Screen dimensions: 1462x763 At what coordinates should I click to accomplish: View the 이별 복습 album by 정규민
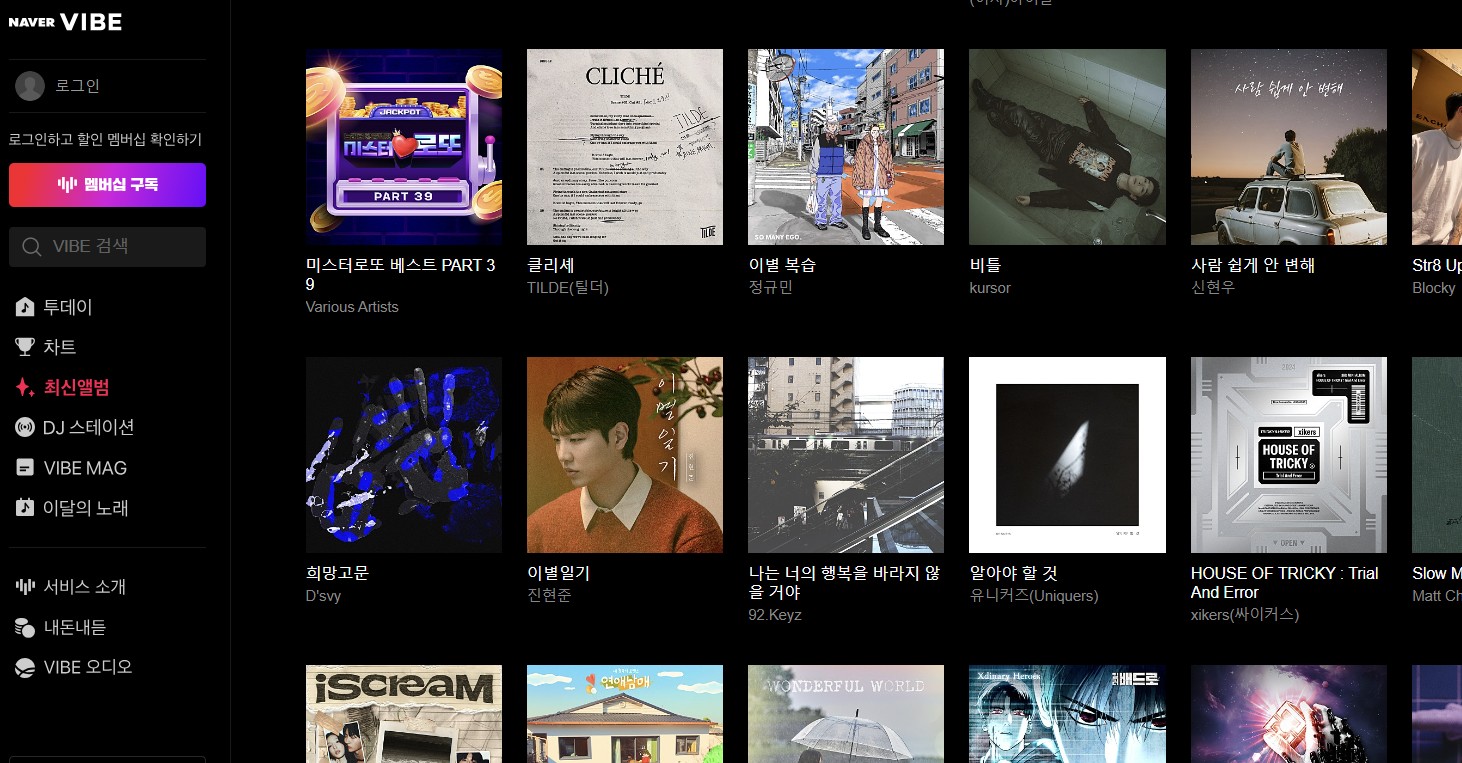pyautogui.click(x=845, y=147)
